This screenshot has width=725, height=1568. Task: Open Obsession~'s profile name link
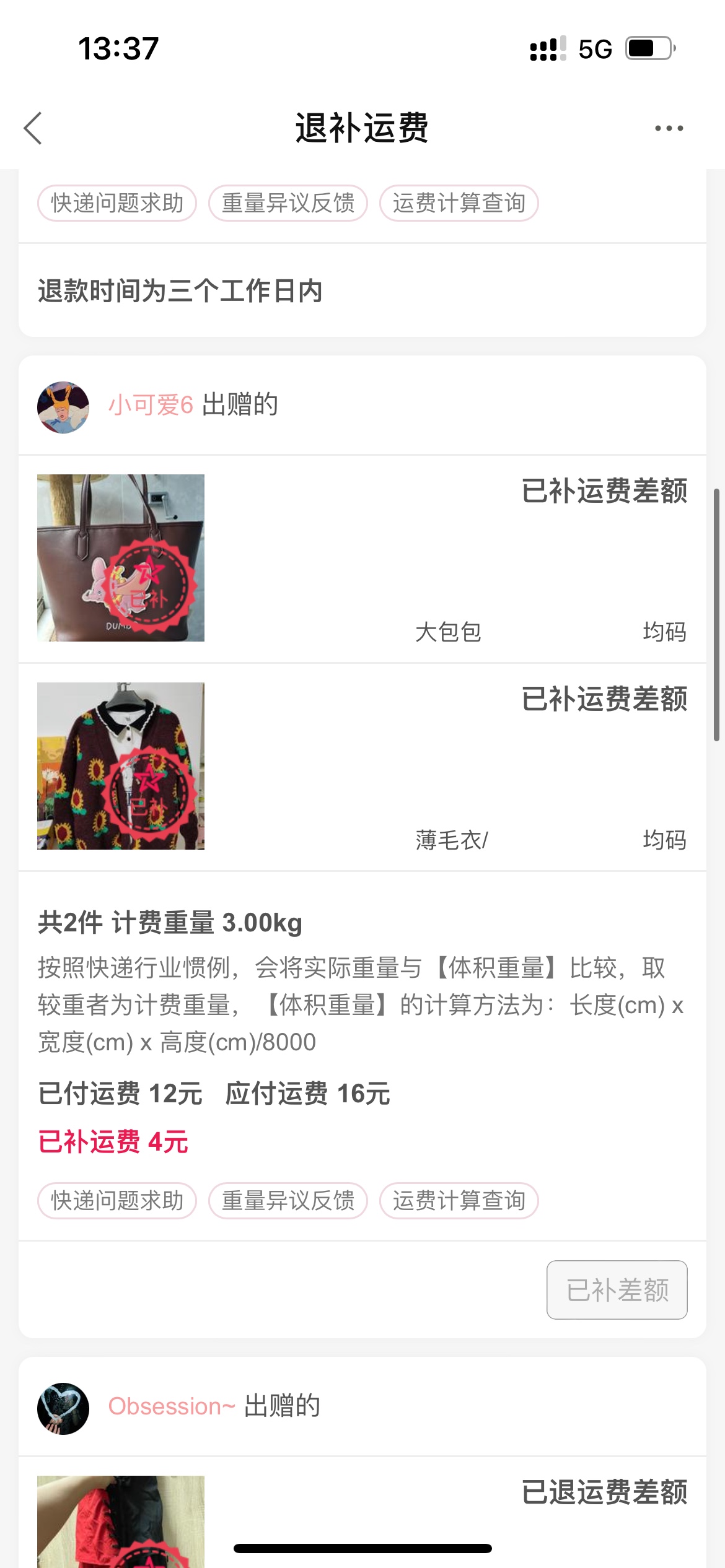172,1406
